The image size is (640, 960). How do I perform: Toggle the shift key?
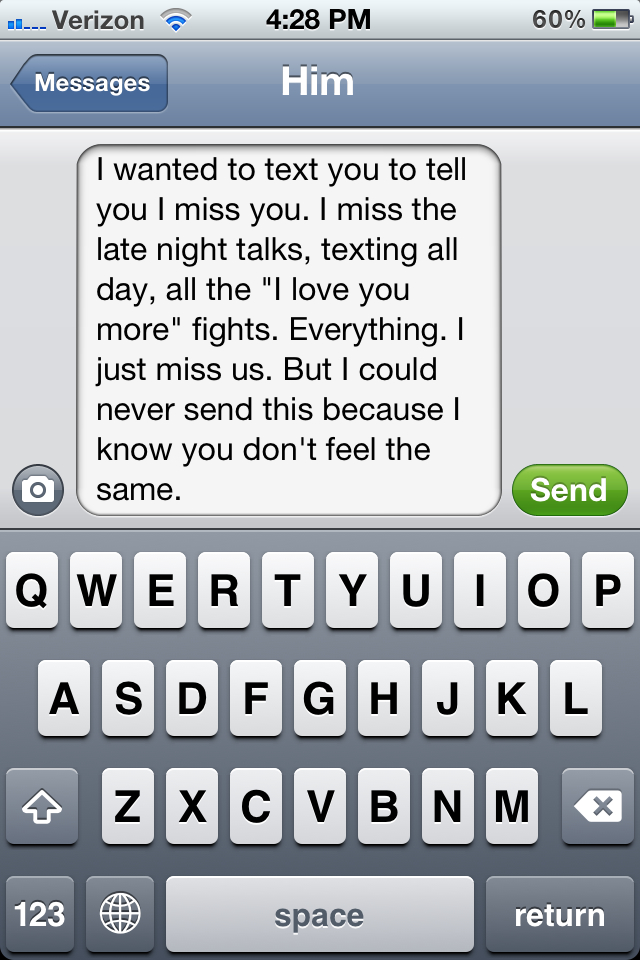coord(41,806)
